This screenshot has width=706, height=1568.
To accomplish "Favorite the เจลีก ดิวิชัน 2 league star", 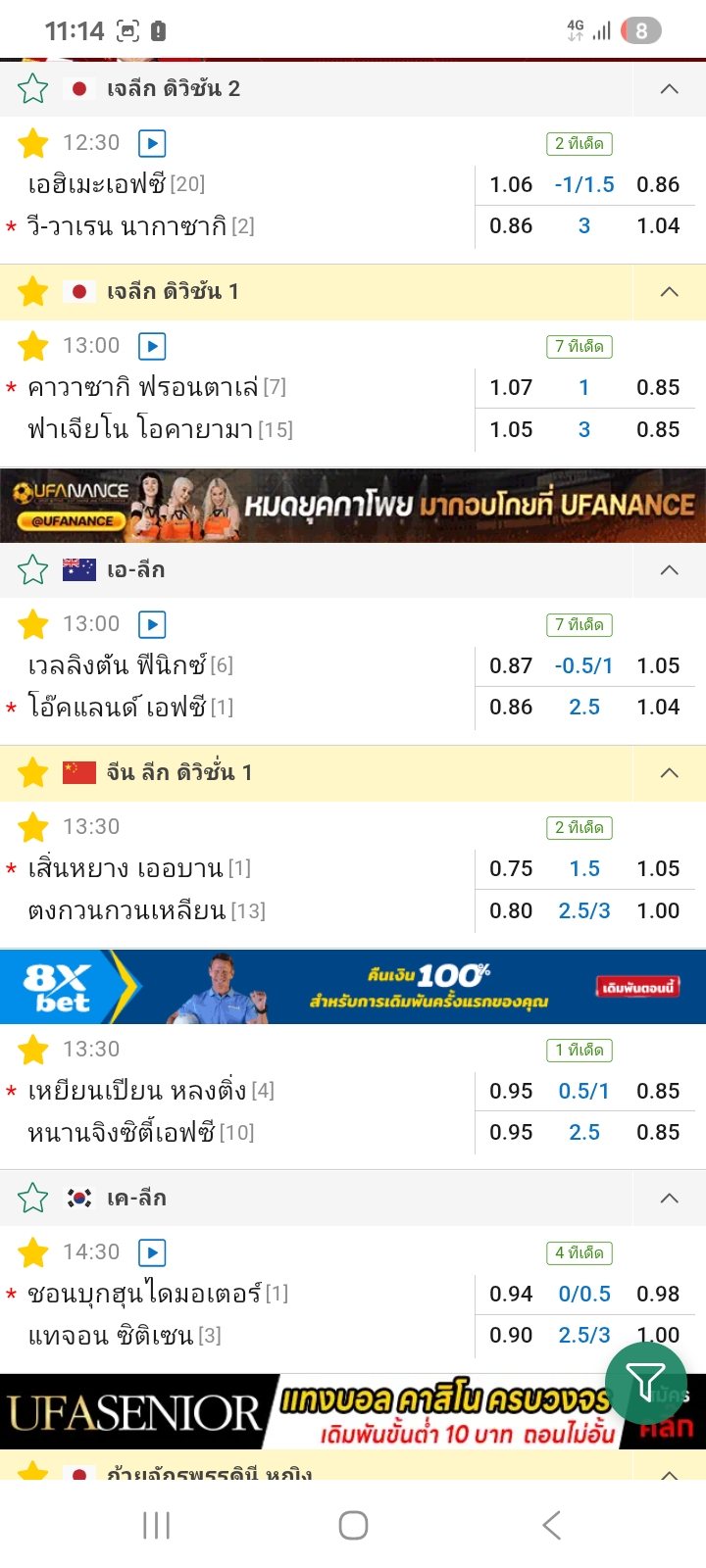I will pos(33,89).
